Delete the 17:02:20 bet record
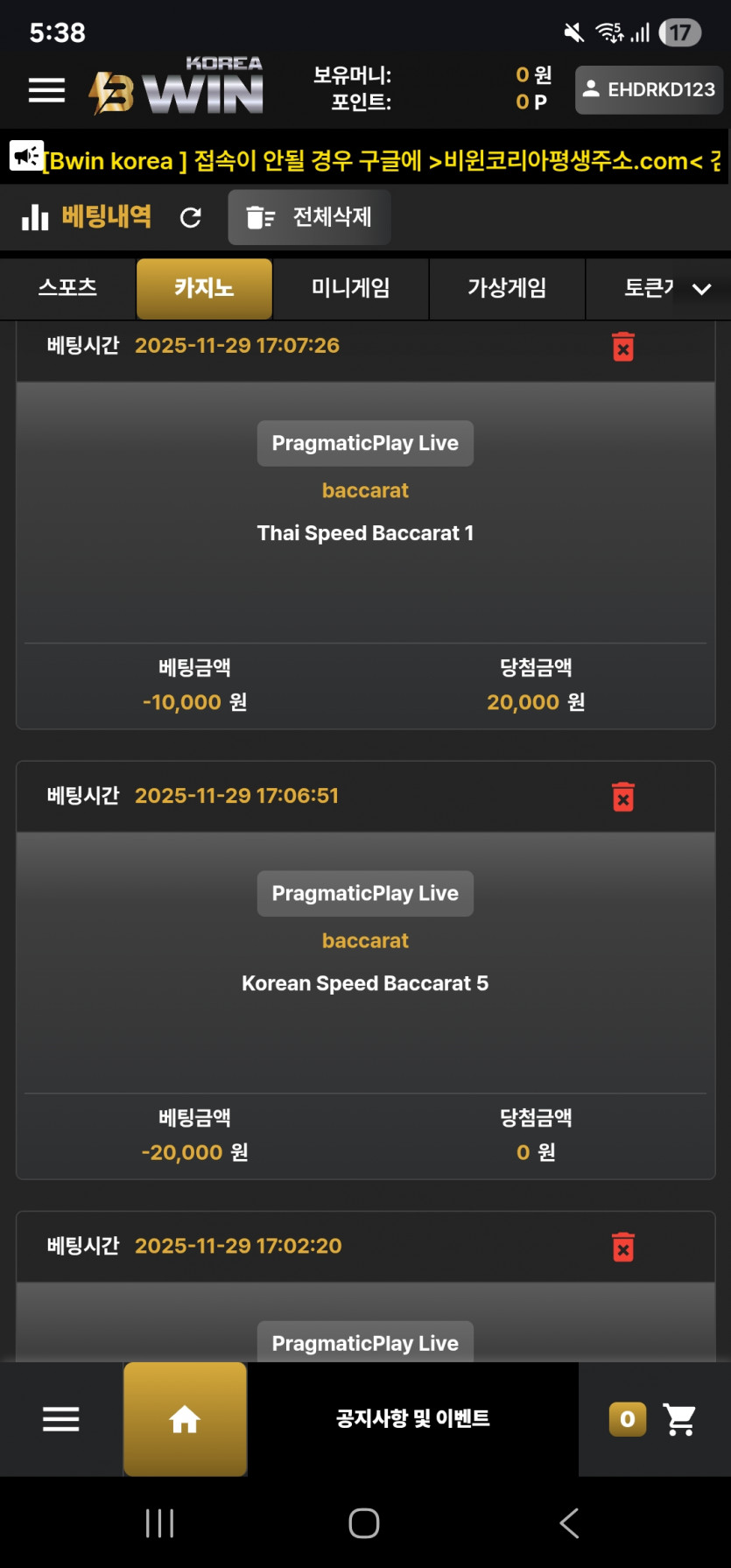 pos(623,1248)
